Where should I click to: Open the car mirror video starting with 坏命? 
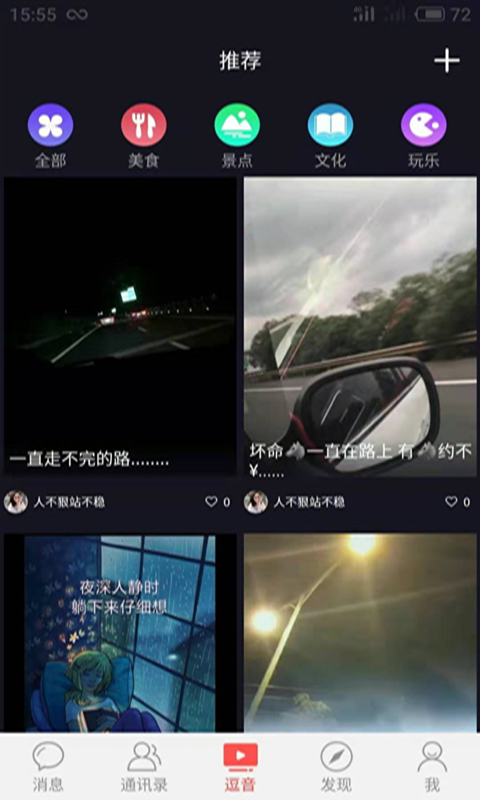tap(360, 327)
